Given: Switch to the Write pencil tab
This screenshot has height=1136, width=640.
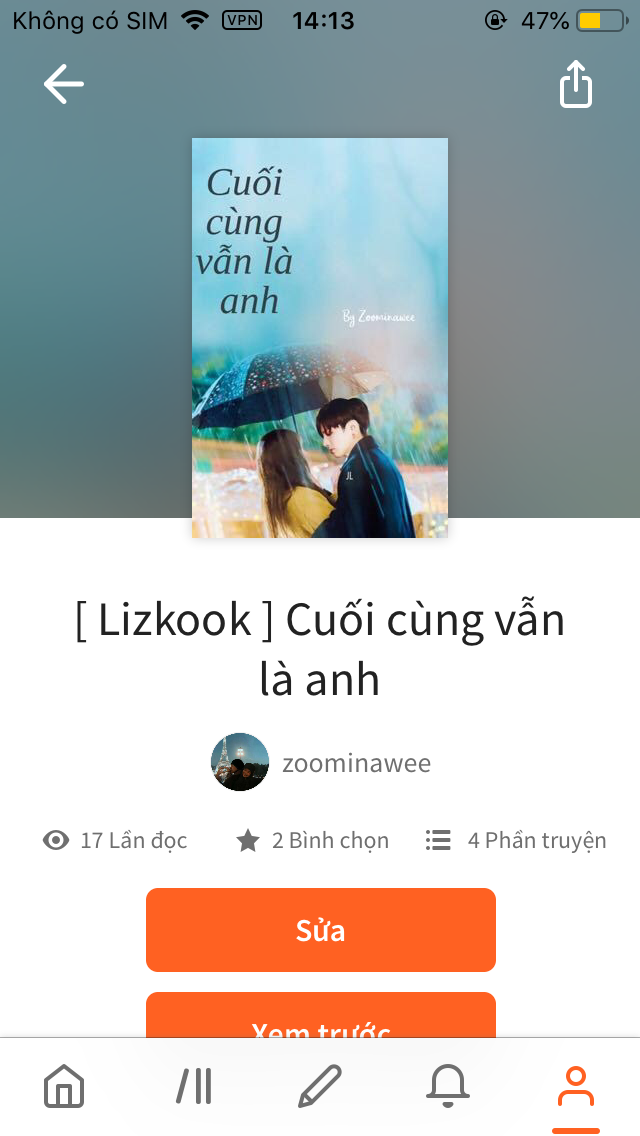Looking at the screenshot, I should (x=320, y=1086).
